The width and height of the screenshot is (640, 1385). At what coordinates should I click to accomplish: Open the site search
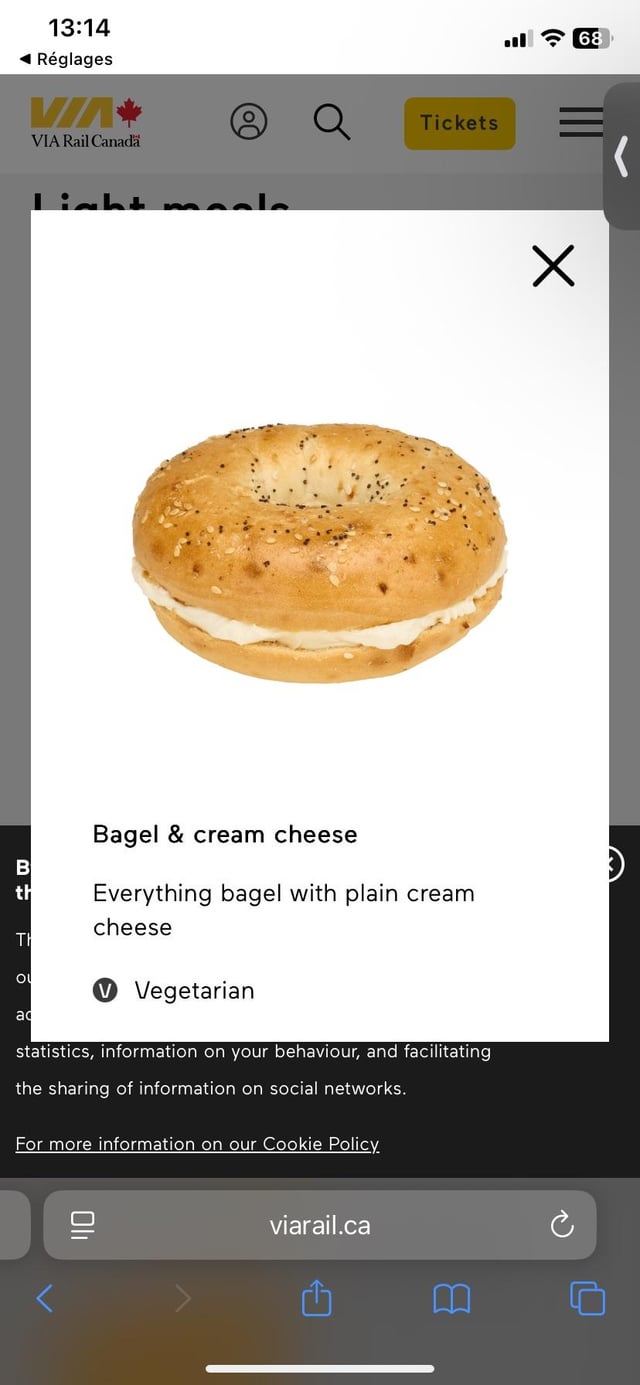(331, 122)
